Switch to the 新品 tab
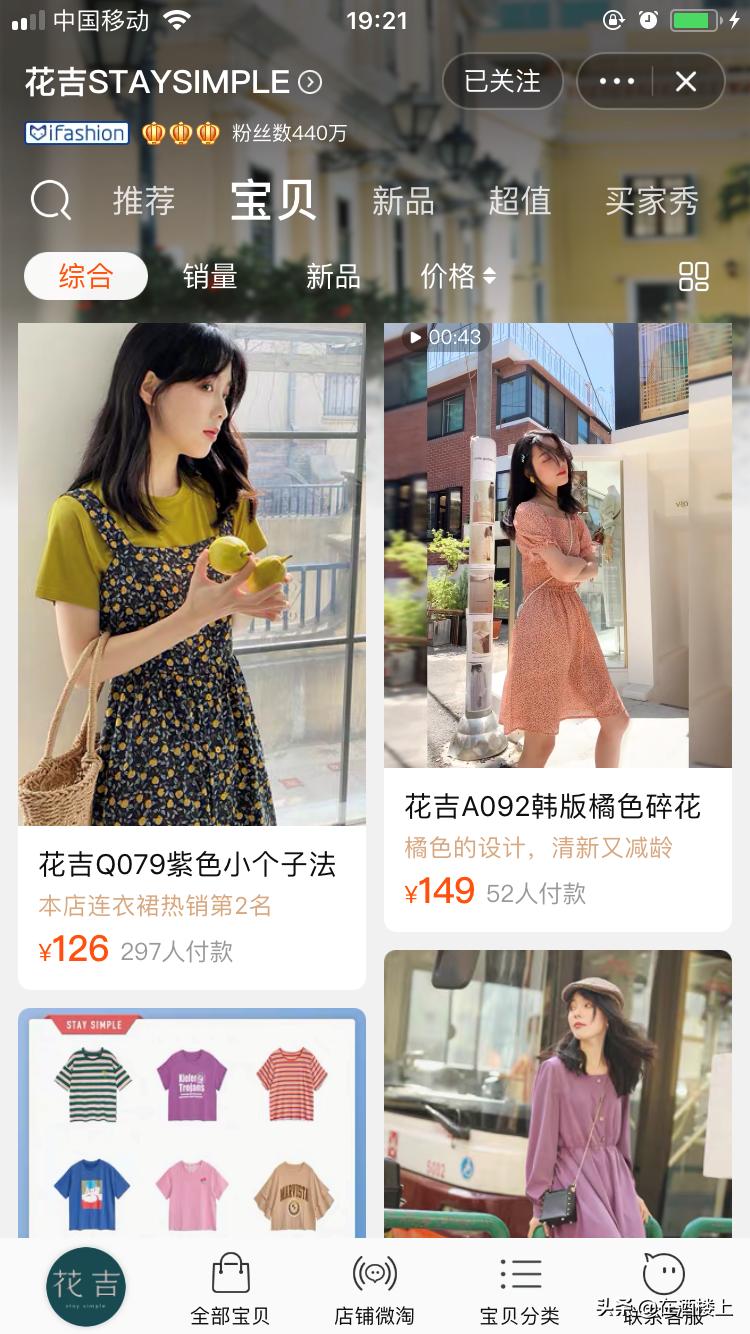The image size is (750, 1334). [403, 201]
